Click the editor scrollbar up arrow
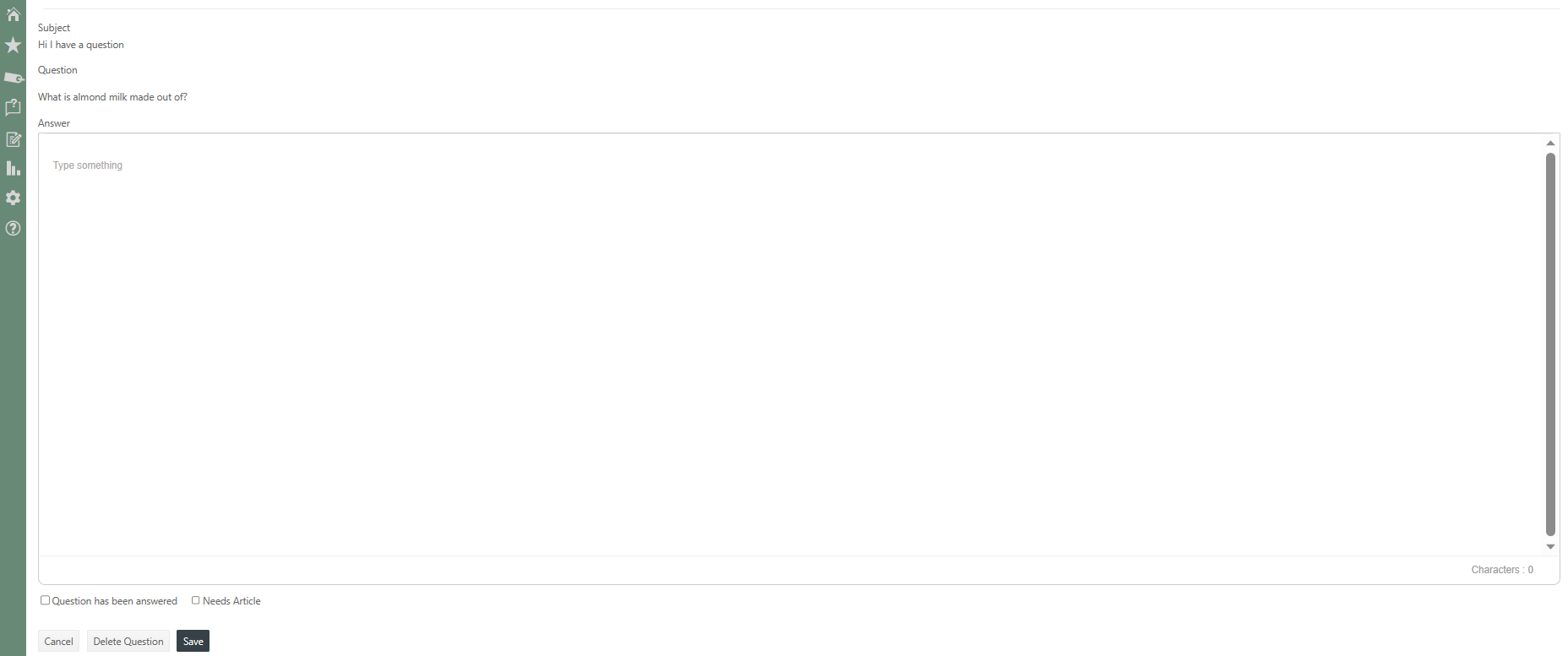 coord(1550,143)
